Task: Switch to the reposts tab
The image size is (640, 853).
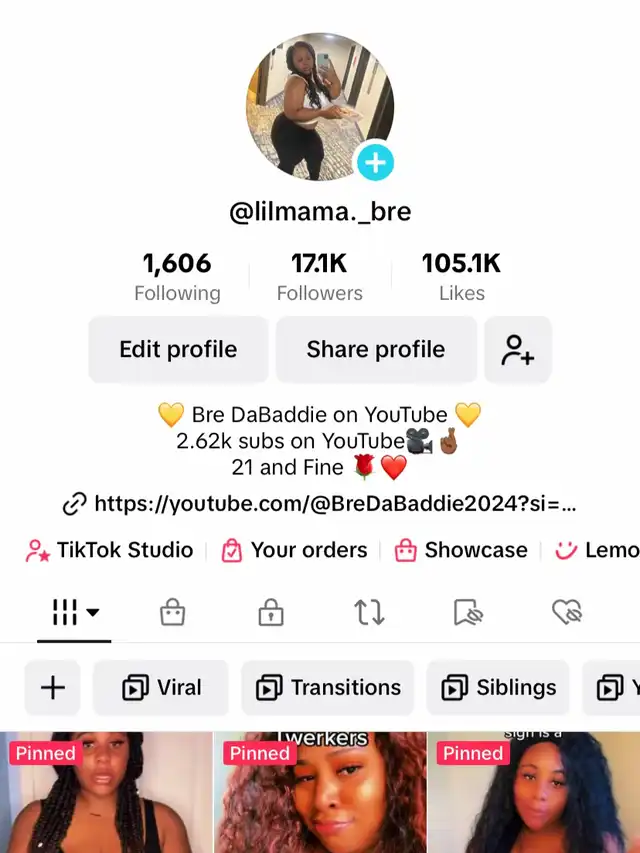Action: pyautogui.click(x=369, y=612)
